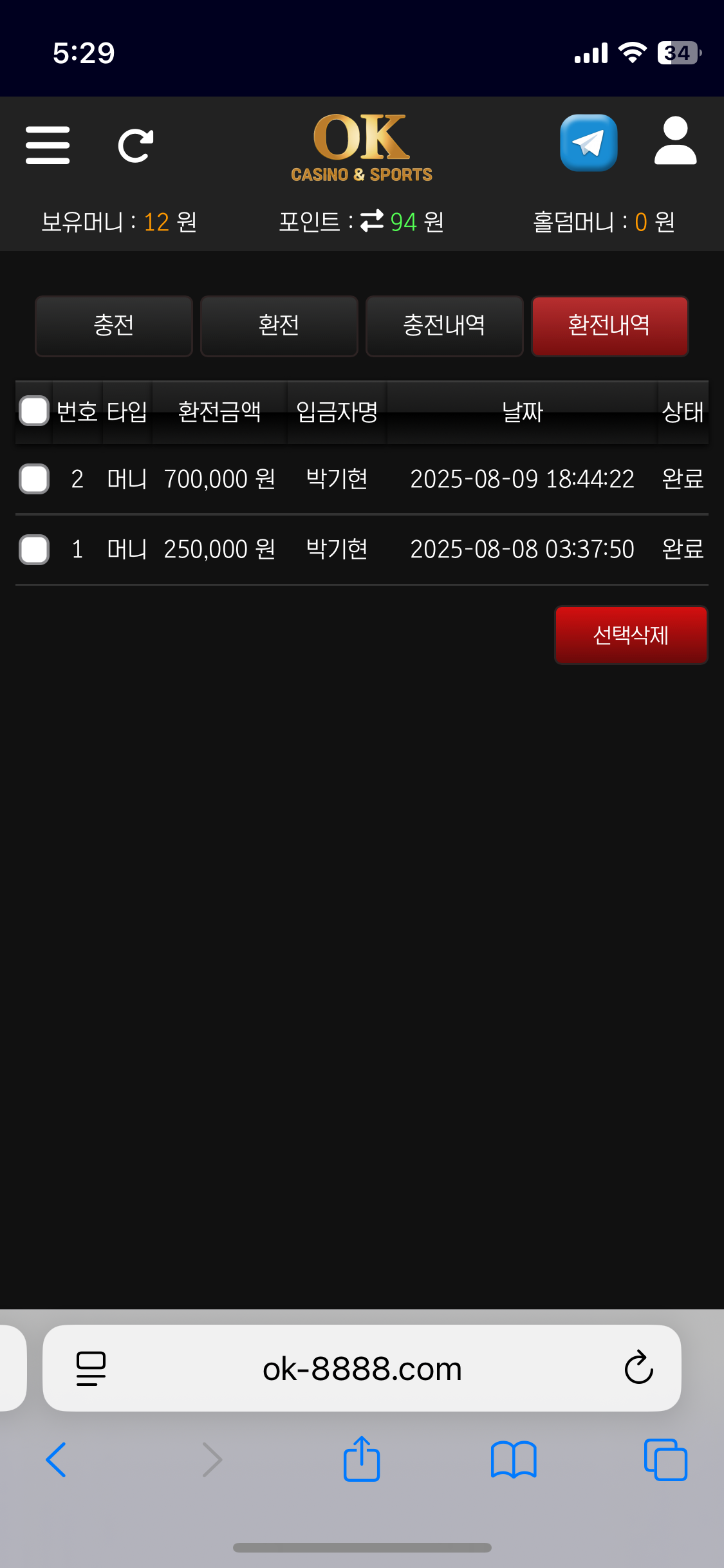Tap the point exchange arrows icon
This screenshot has width=724, height=1568.
[372, 221]
